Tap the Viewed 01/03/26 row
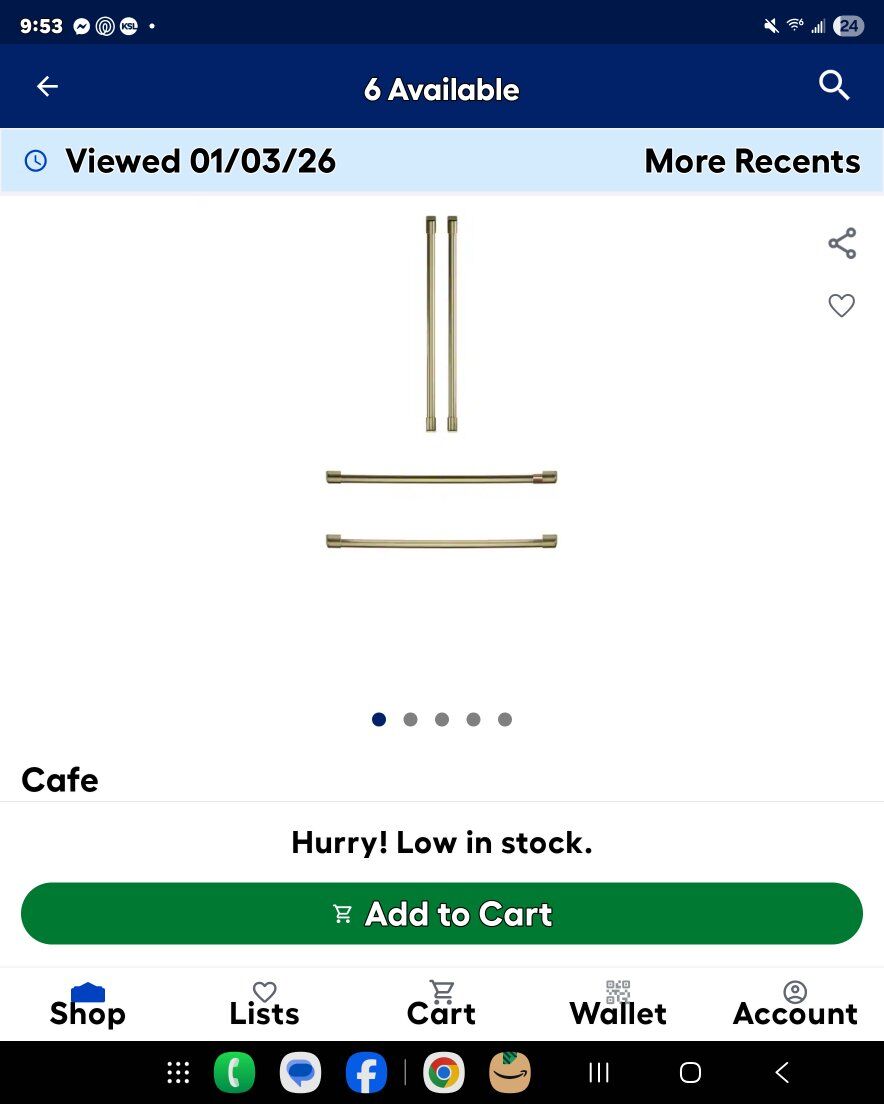884x1104 pixels. click(200, 160)
